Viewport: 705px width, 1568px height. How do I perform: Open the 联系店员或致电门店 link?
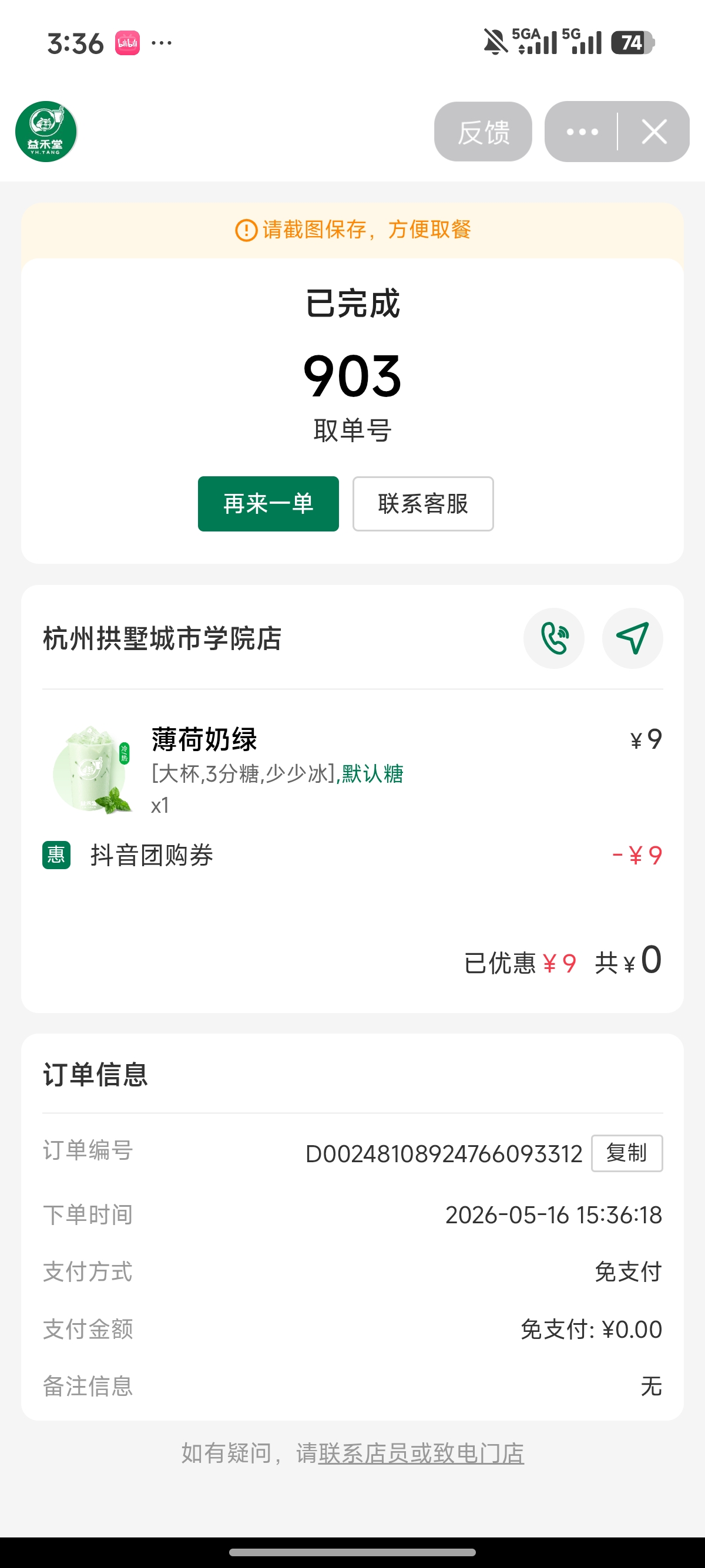tap(421, 1453)
